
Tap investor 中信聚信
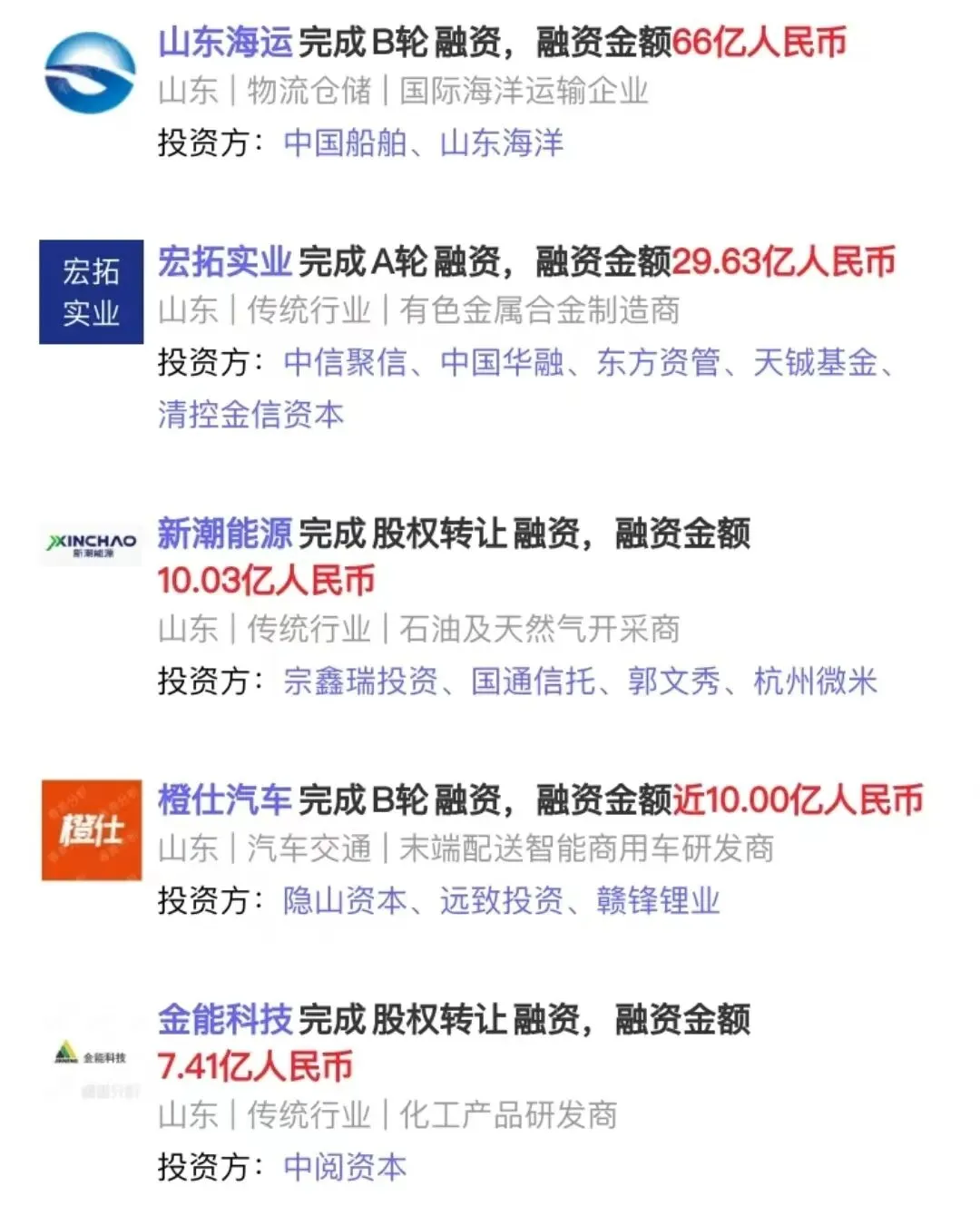[x=345, y=362]
